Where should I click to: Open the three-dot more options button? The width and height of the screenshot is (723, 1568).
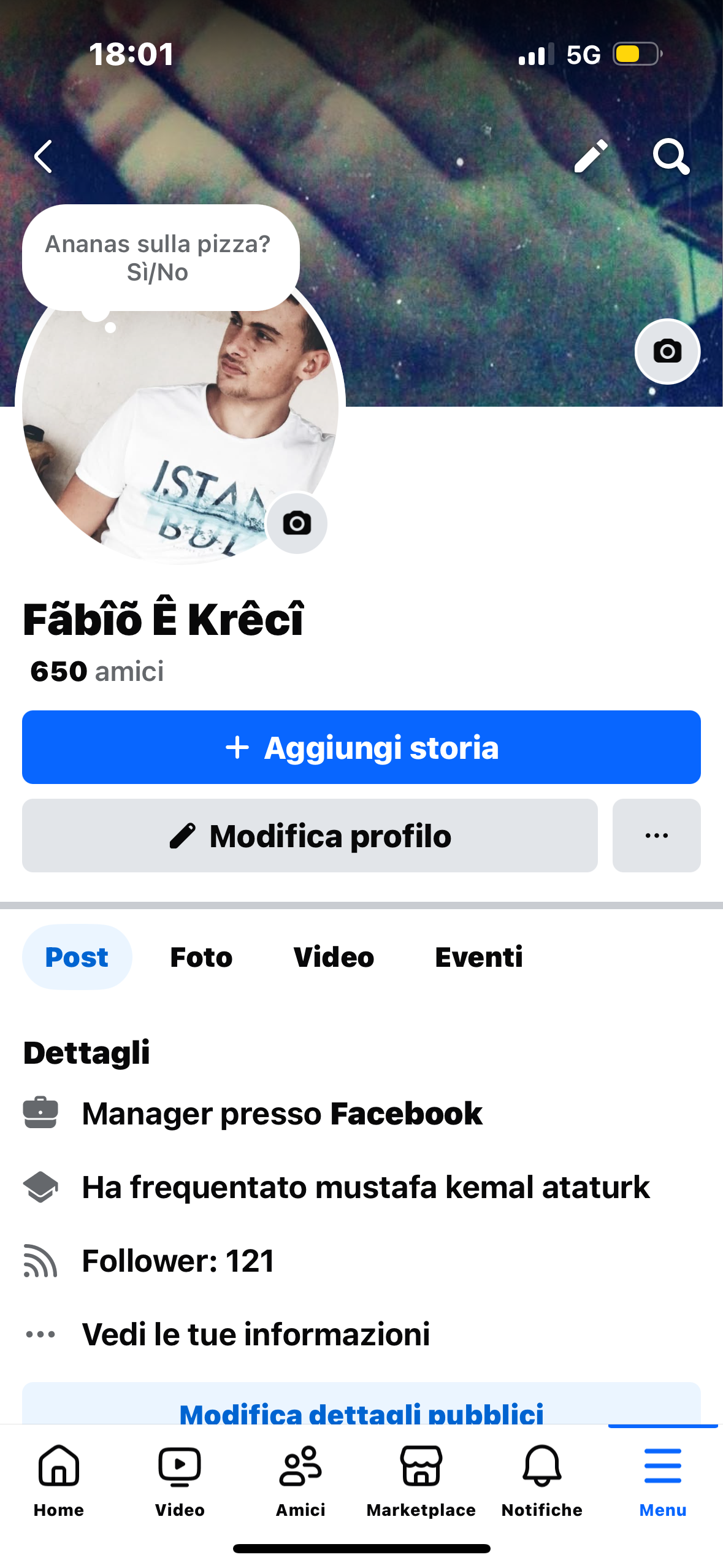tap(656, 836)
